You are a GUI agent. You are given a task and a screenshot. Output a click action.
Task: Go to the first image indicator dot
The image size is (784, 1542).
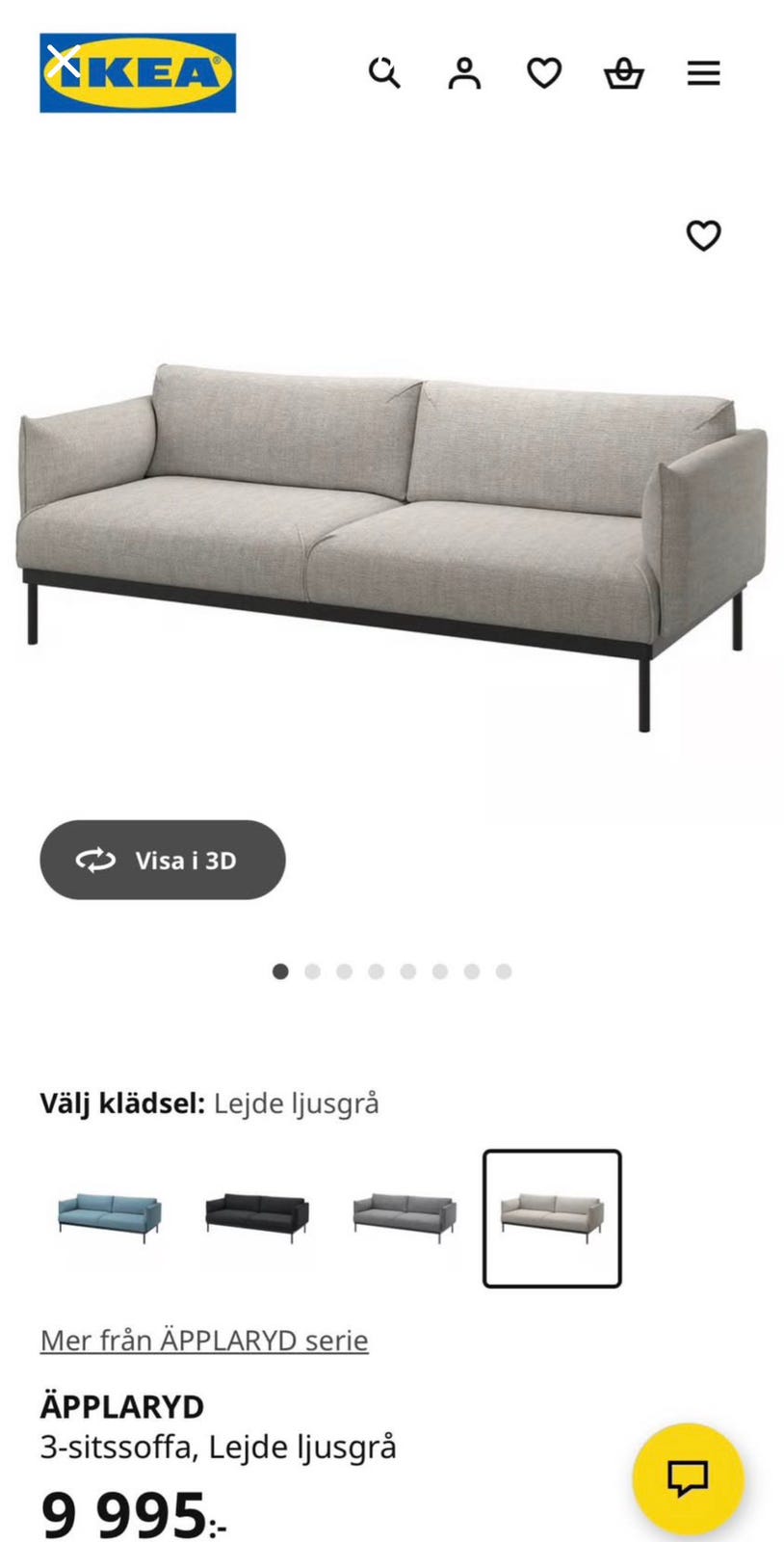[x=280, y=971]
